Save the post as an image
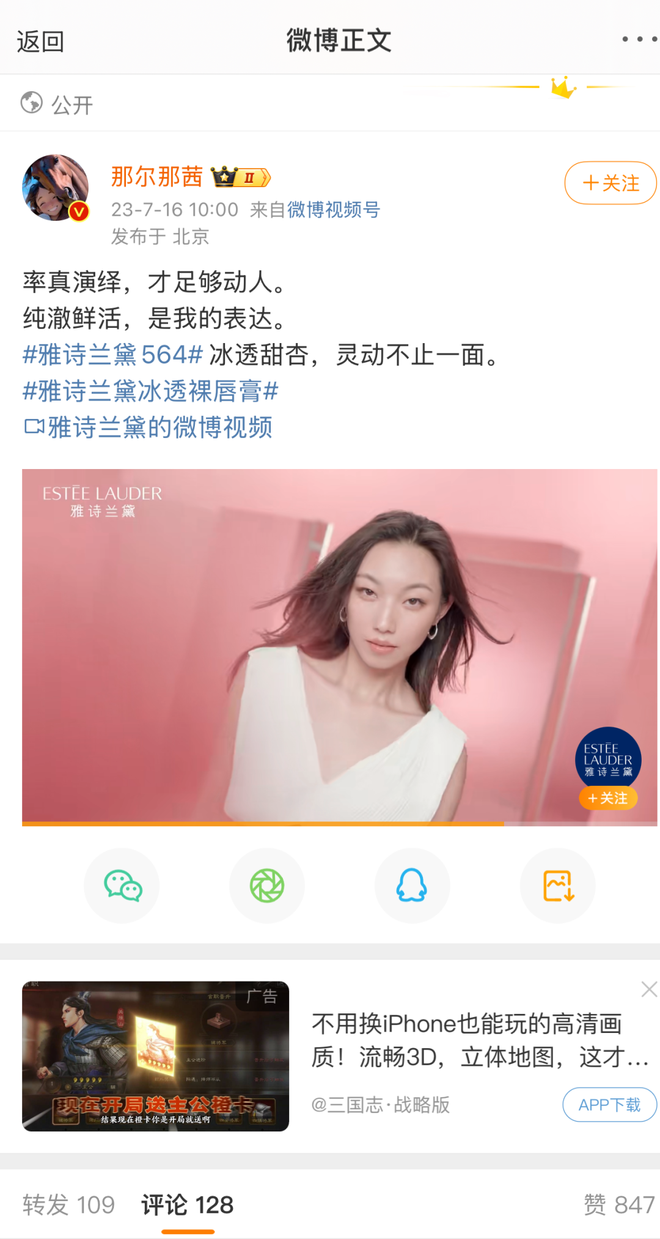Screen dimensions: 660x1239 coord(557,885)
